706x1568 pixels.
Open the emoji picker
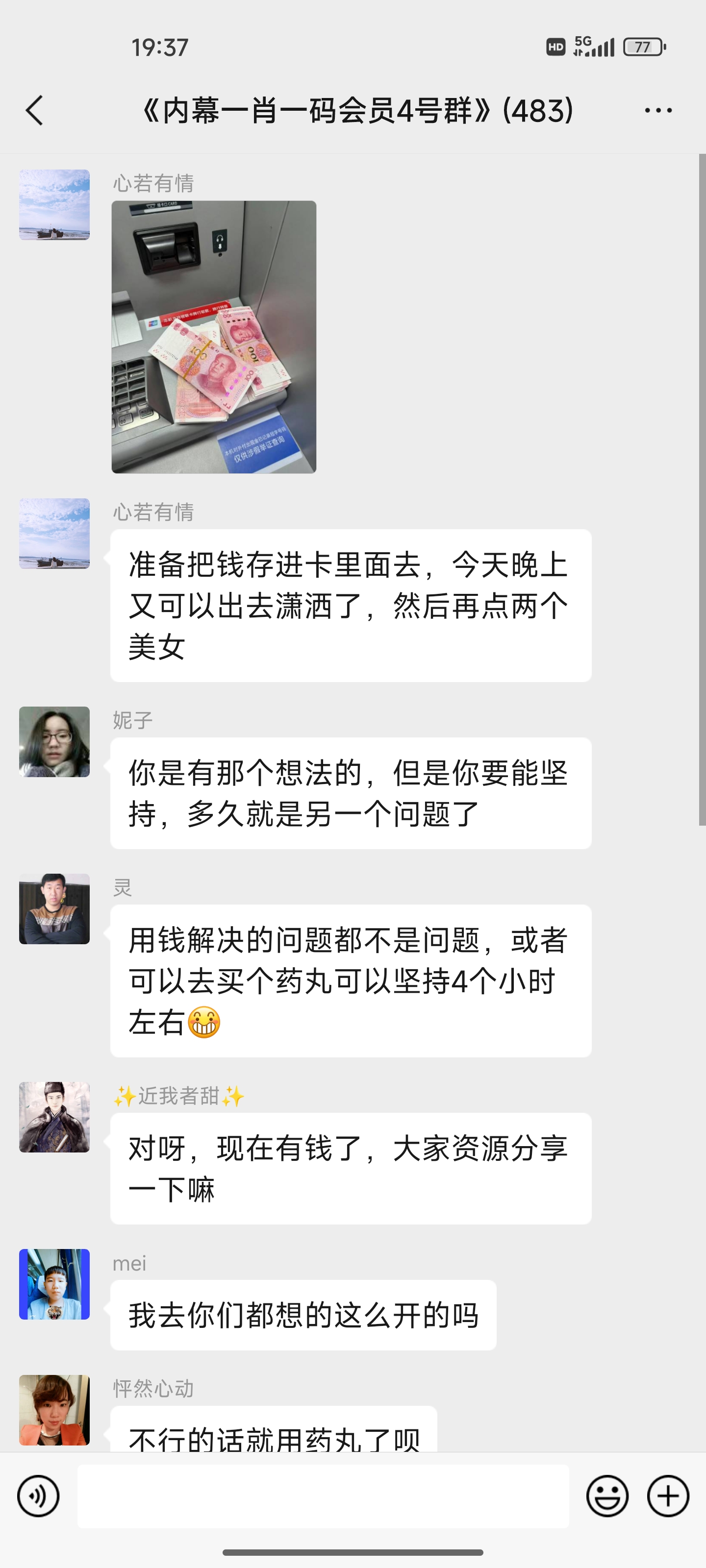click(606, 1495)
